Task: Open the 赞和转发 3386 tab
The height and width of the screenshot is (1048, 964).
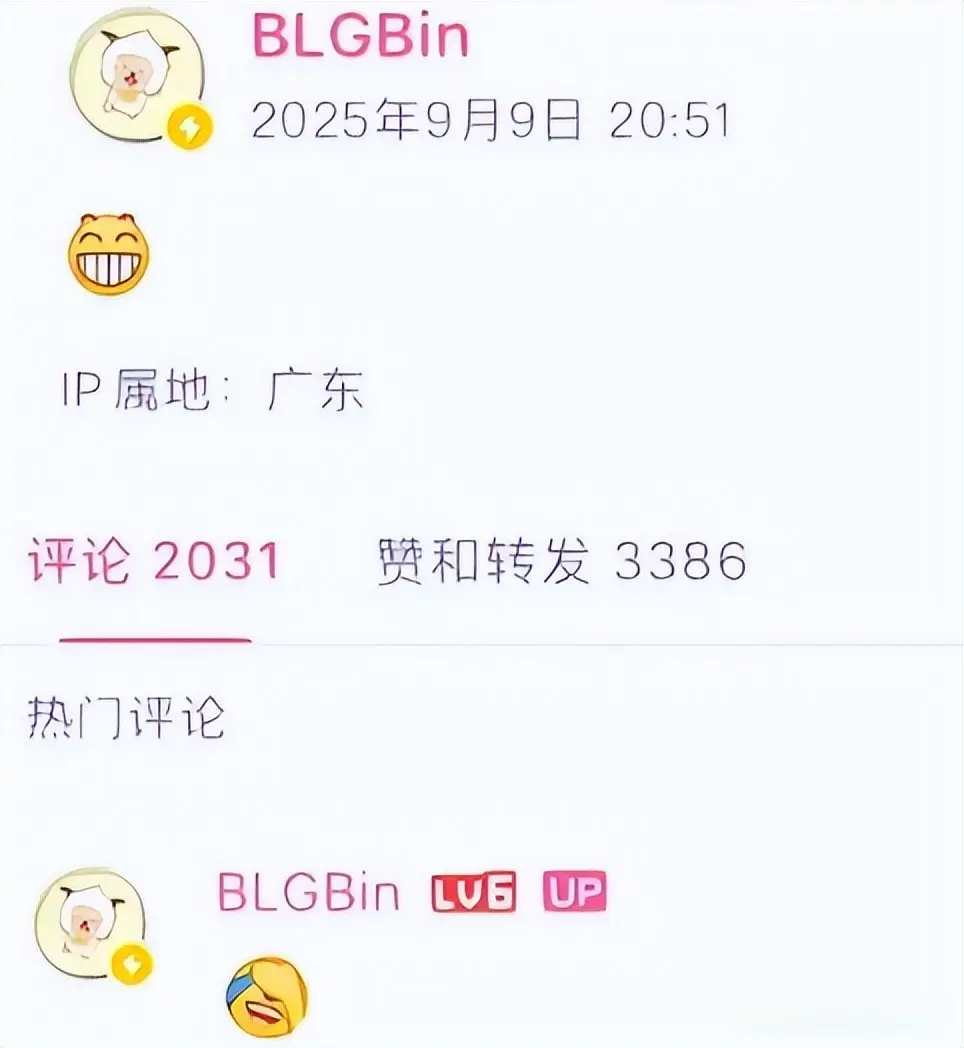Action: click(x=558, y=560)
